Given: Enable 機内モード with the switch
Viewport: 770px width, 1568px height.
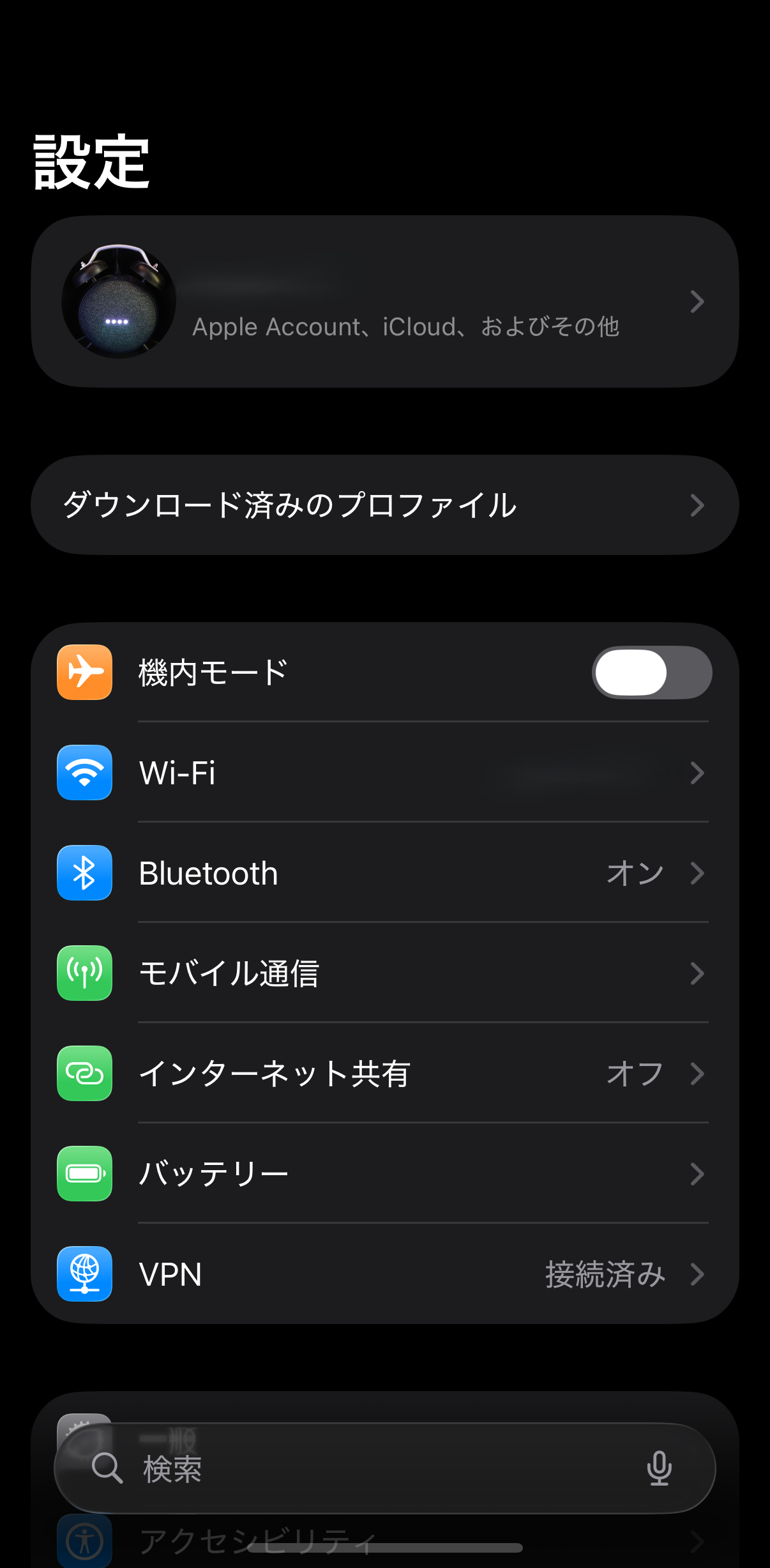Looking at the screenshot, I should [x=653, y=672].
